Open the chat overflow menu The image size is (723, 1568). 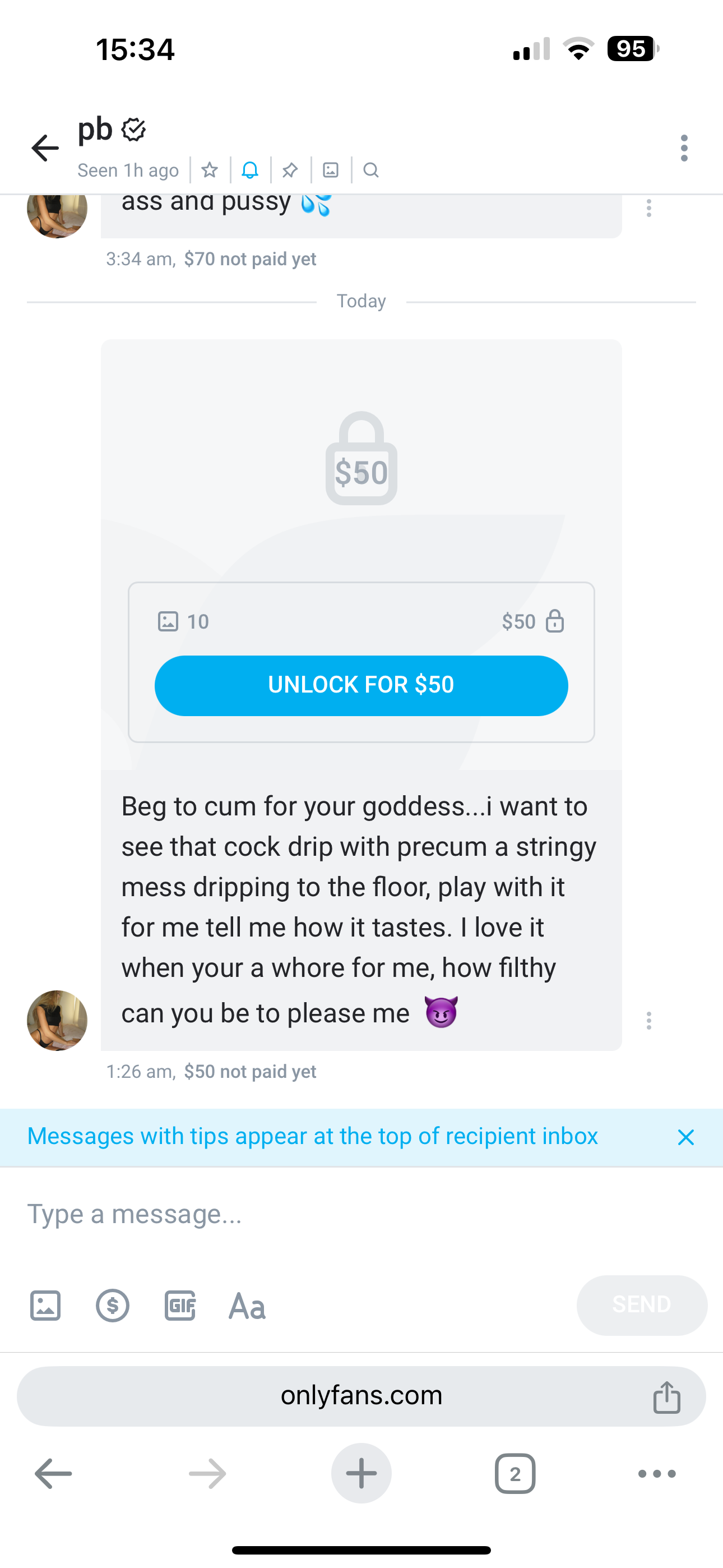684,148
